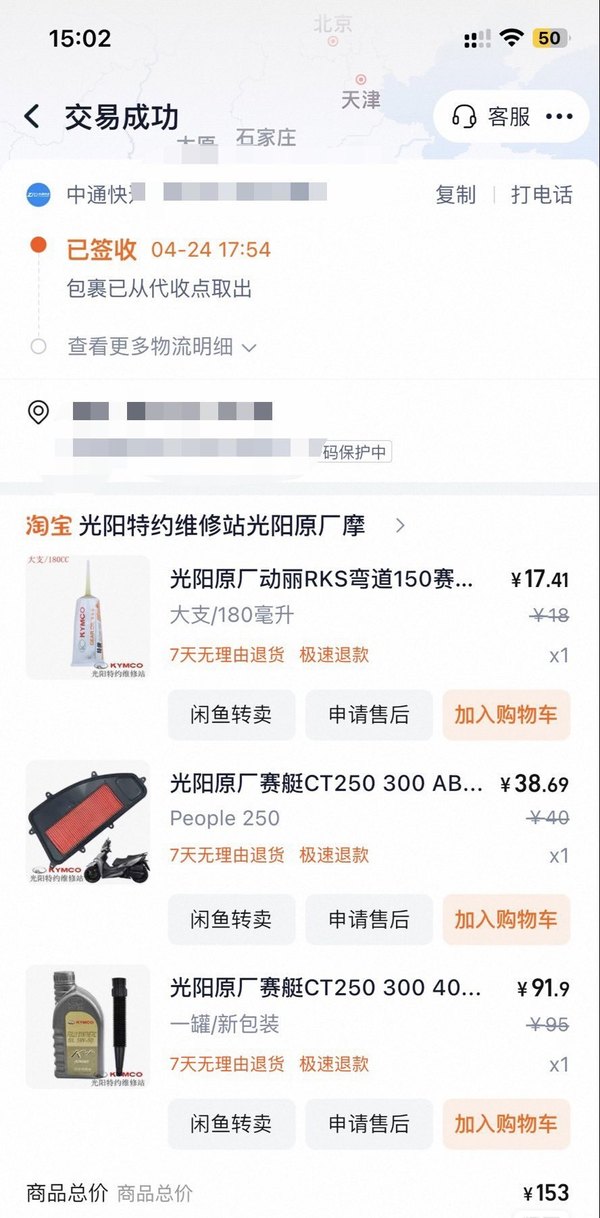Contact 客服 customer service

[x=491, y=117]
